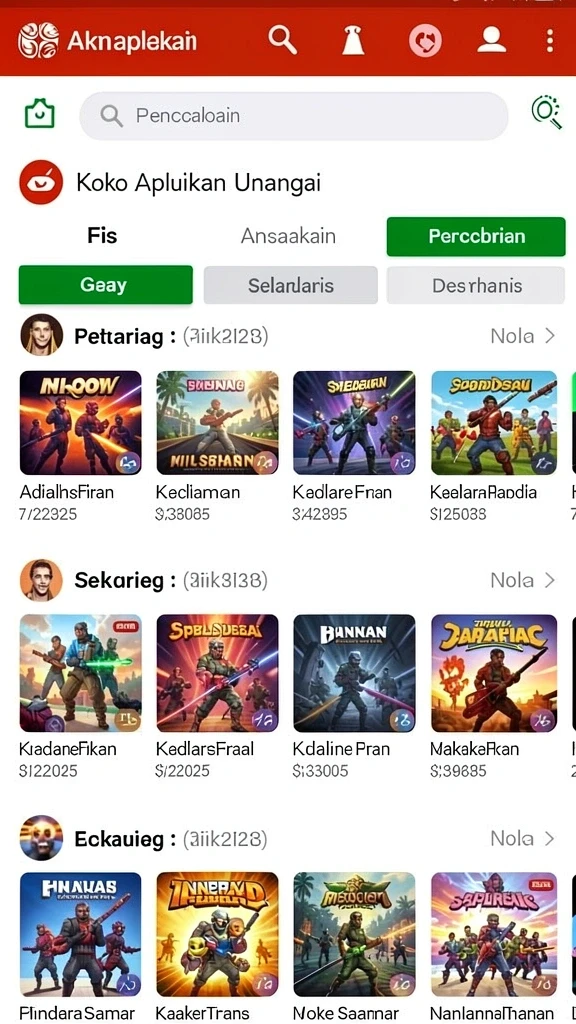Viewport: 576px width, 1024px height.
Task: Open the profile icon in the header
Action: (491, 40)
